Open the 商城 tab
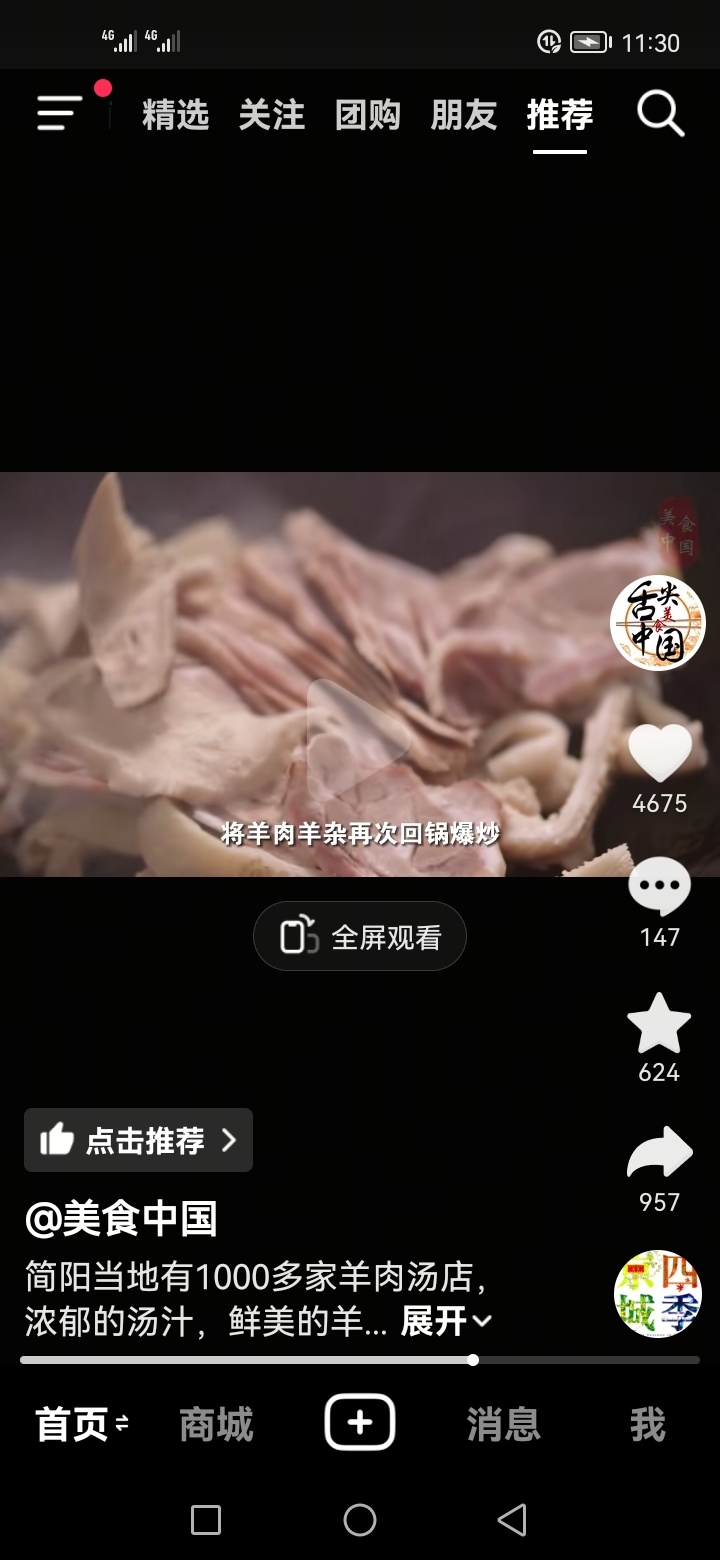This screenshot has width=720, height=1560. (216, 1424)
